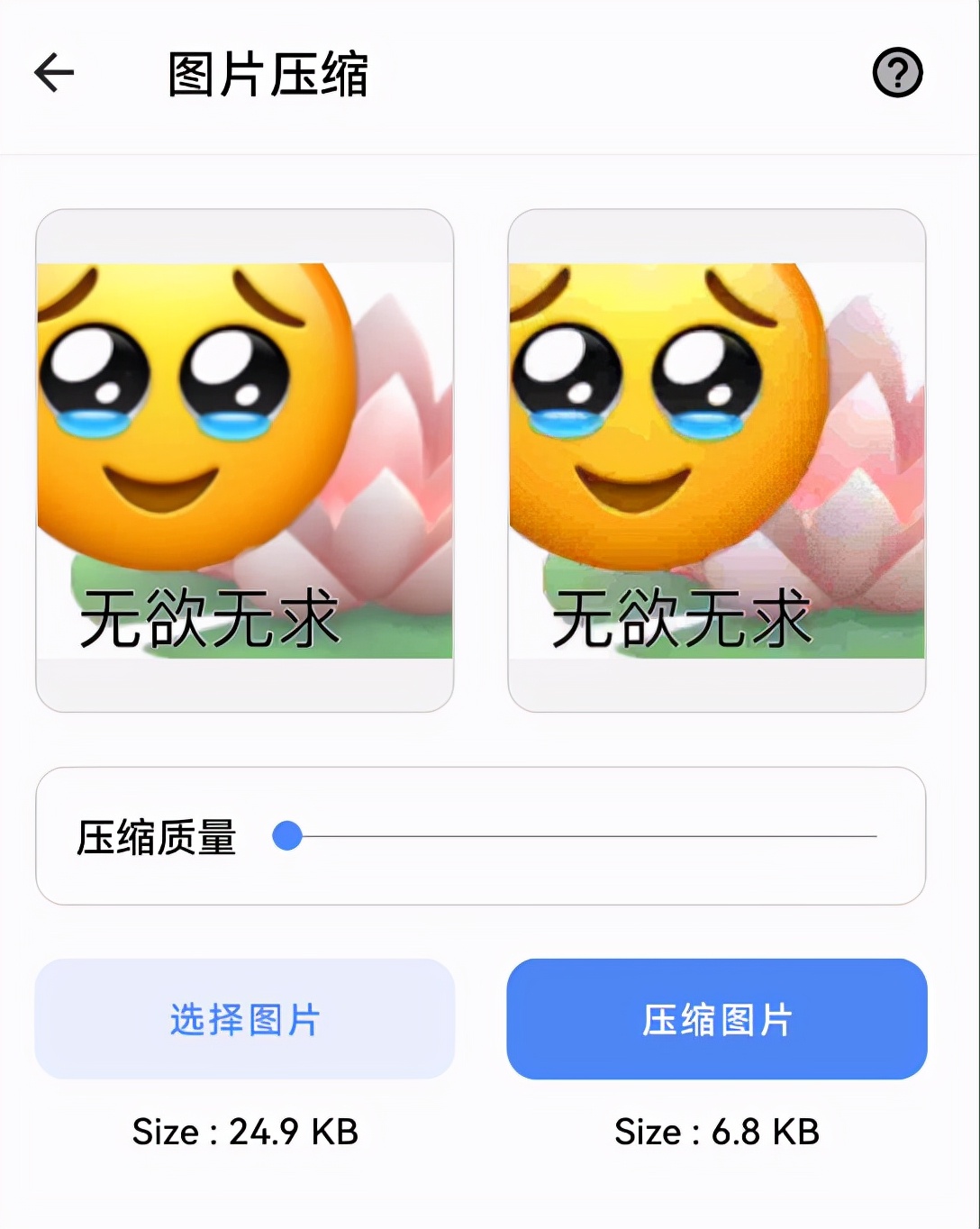Select the light blue image picker button

(x=244, y=1018)
